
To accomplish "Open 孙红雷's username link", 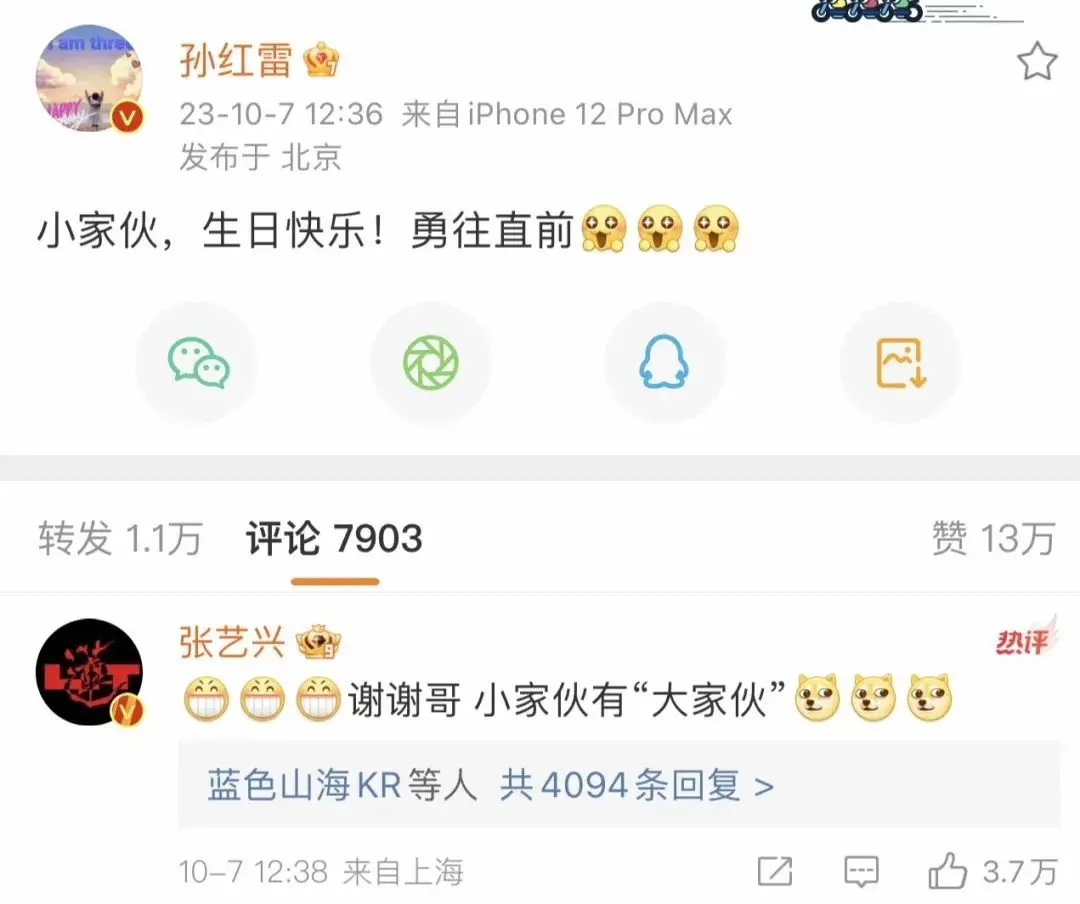I will 236,61.
